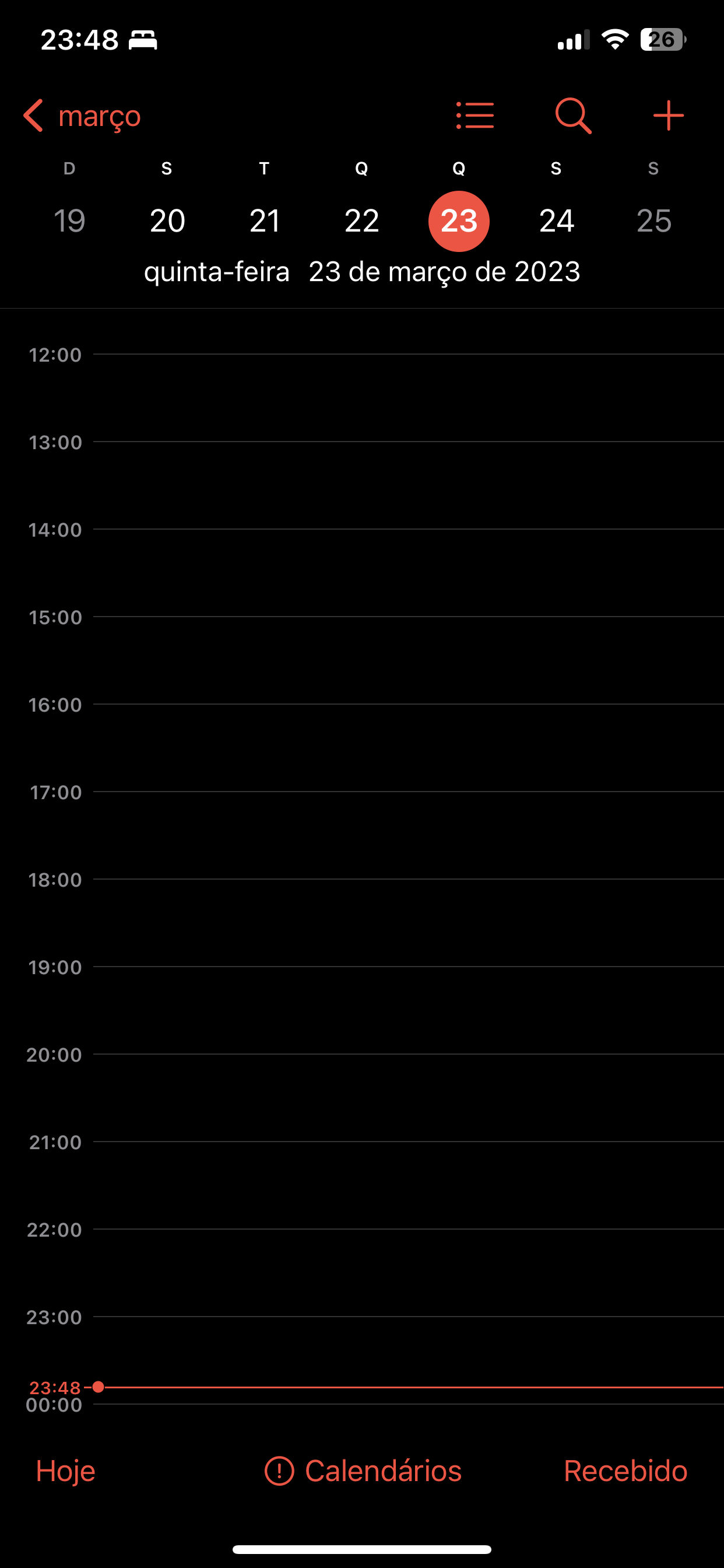
Task: Jump to day 22 in the week strip
Action: point(361,220)
